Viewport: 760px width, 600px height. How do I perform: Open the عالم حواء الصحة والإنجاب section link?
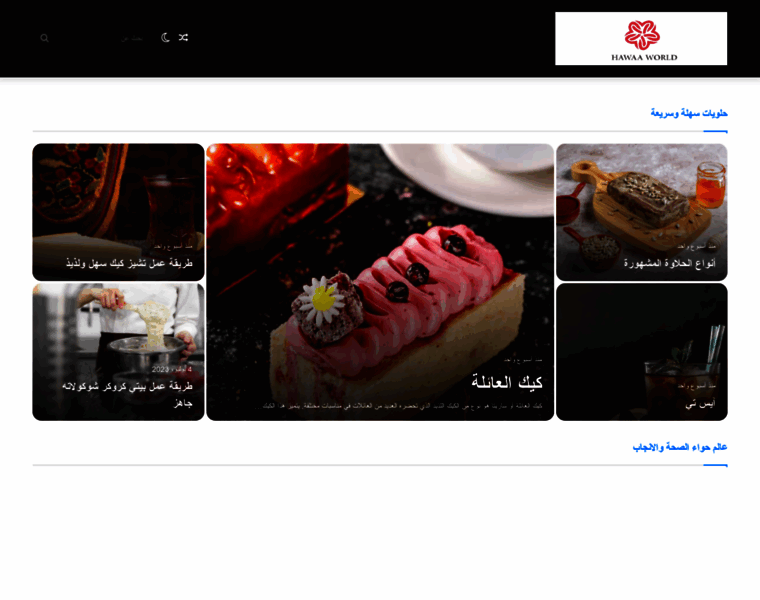click(680, 447)
